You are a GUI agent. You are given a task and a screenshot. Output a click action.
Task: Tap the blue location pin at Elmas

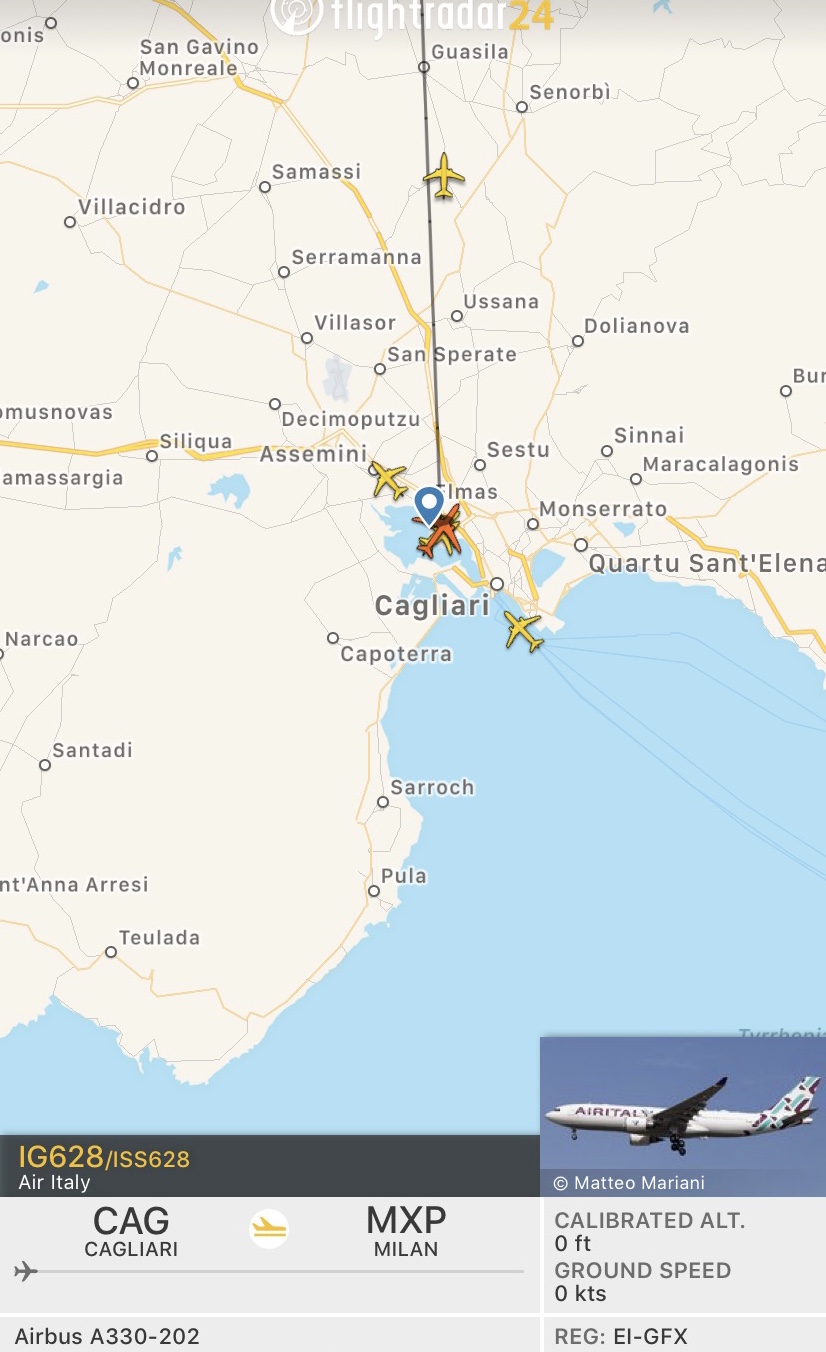click(429, 504)
